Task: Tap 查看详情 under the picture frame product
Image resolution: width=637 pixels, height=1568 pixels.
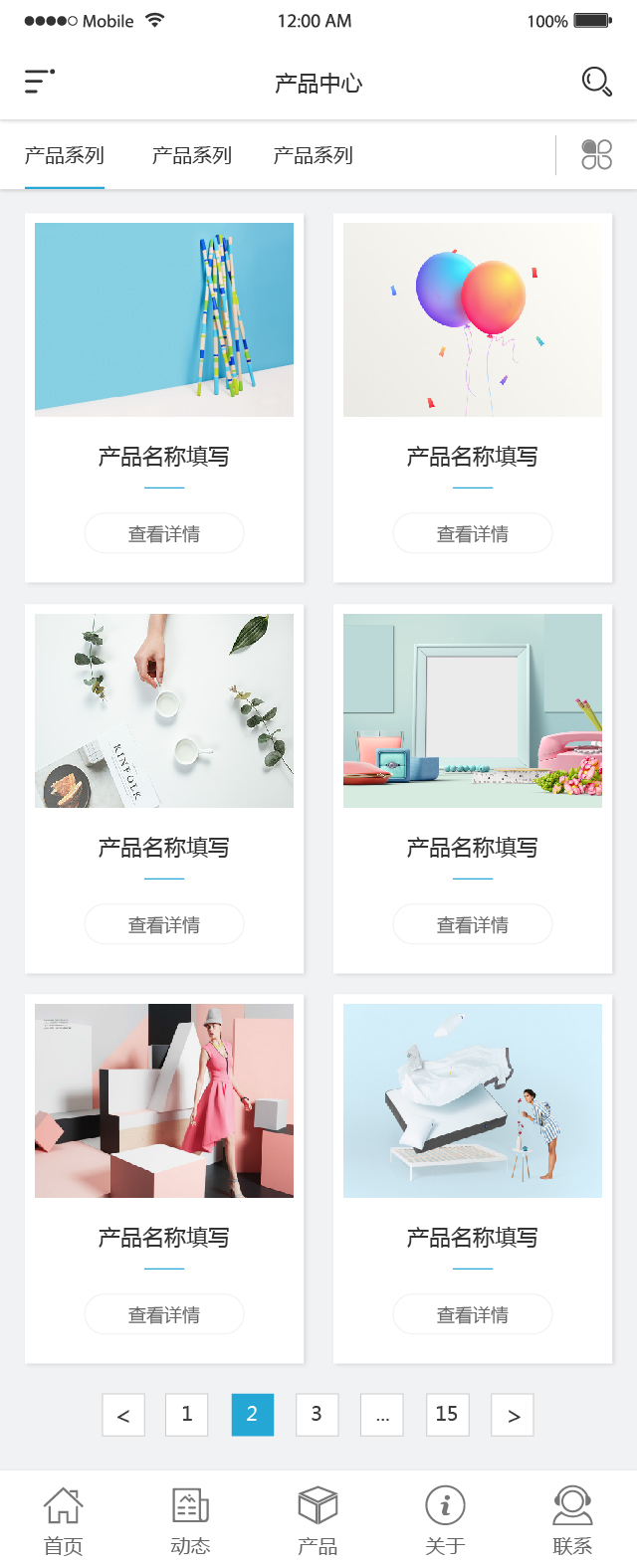Action: (x=473, y=924)
